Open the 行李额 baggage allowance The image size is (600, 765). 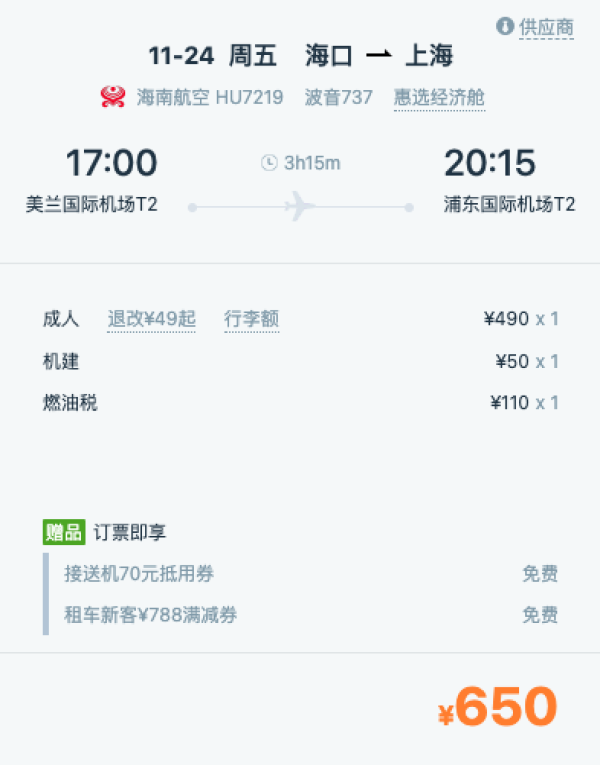251,319
